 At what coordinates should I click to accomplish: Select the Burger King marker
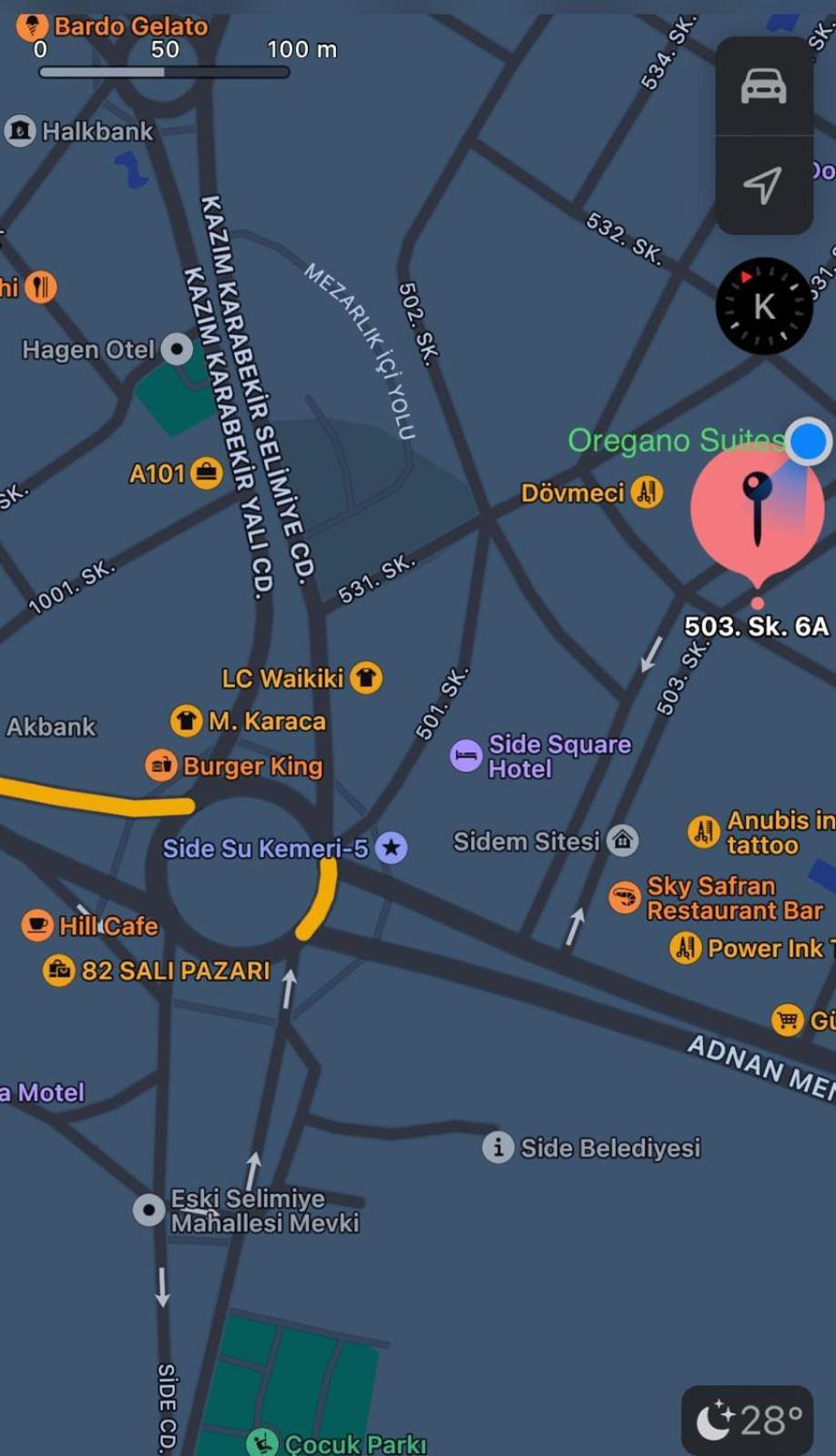click(x=161, y=766)
